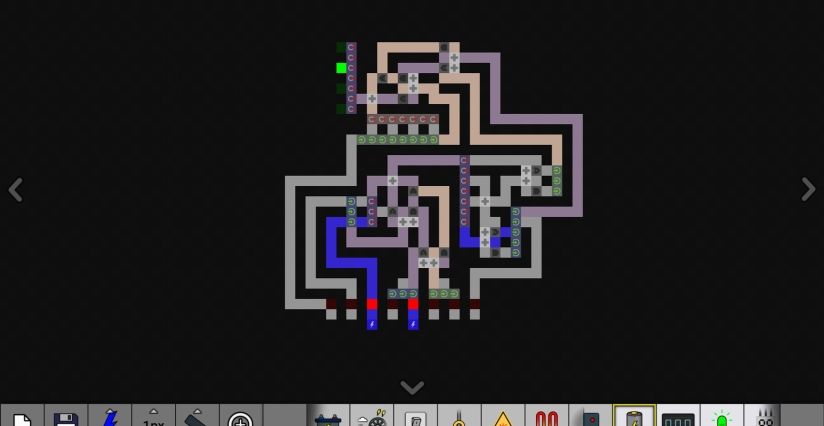This screenshot has height=426, width=824.
Task: Go to the previous page with left arrow
Action: (15, 190)
